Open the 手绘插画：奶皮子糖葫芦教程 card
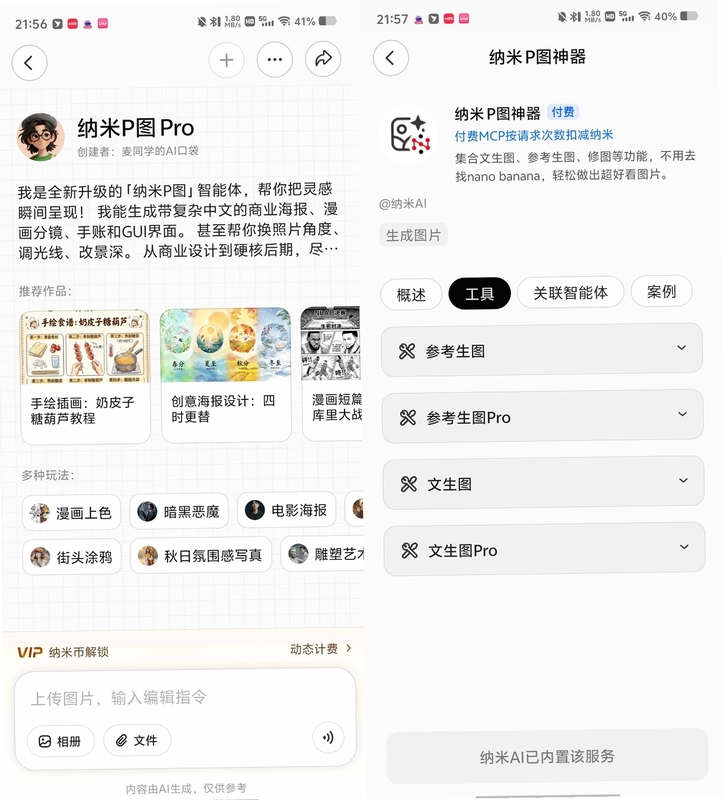 [85, 376]
